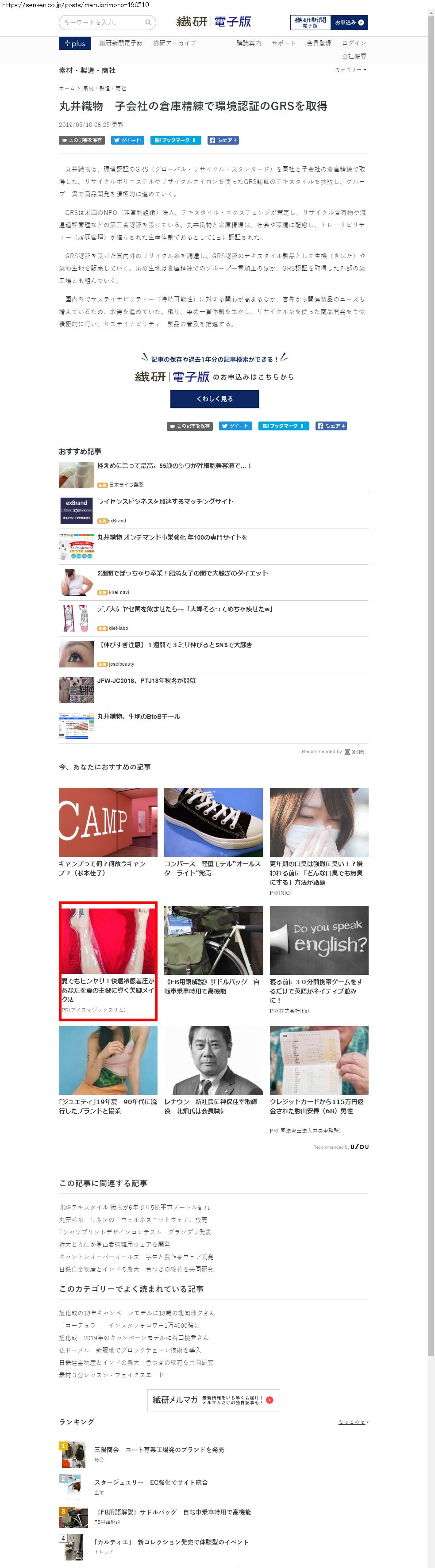Open the related article 北陸テキスタイル 織物が6年ぶり
This screenshot has height=1568, width=435.
coord(134,1207)
